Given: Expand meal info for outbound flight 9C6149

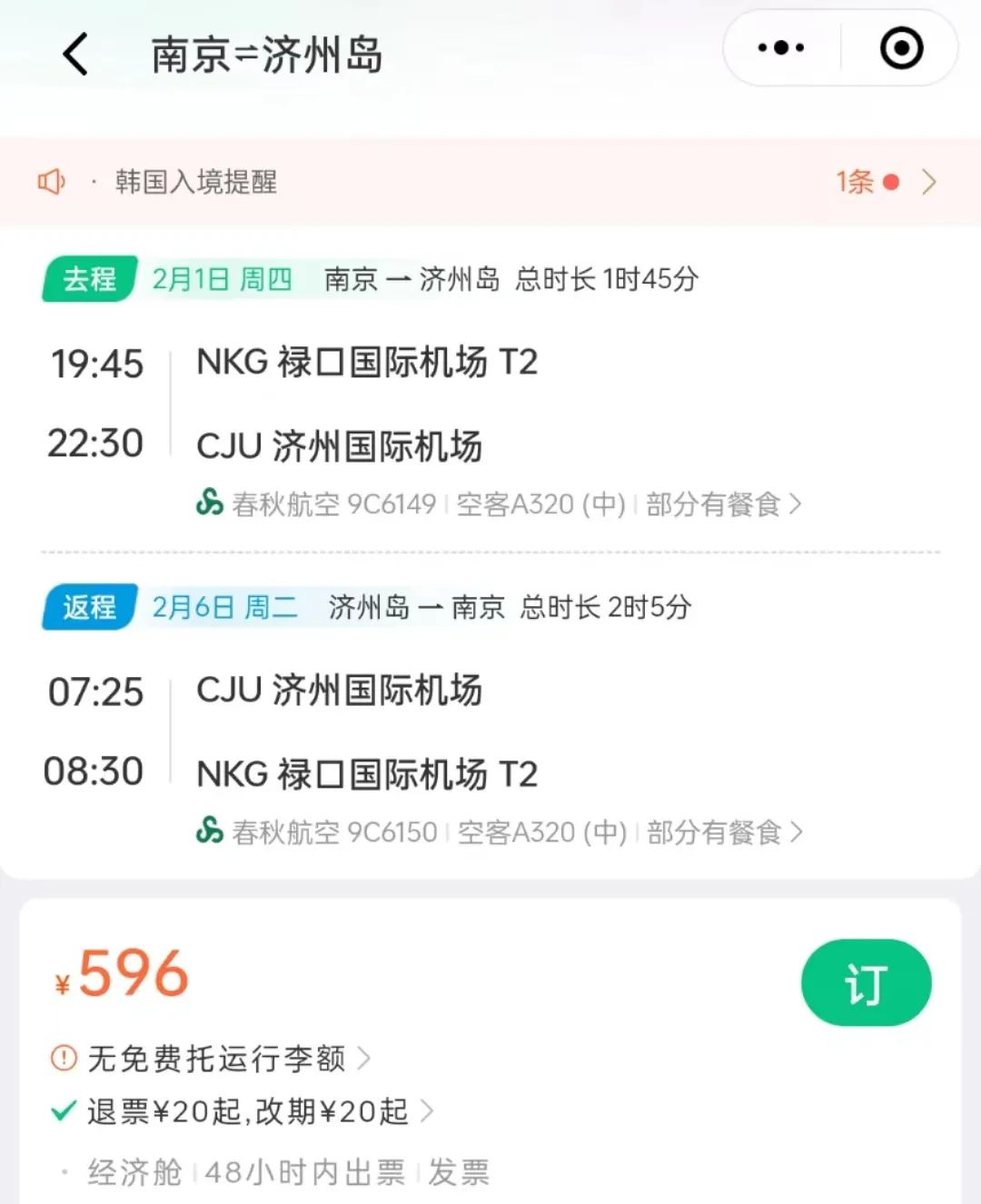Looking at the screenshot, I should [799, 502].
